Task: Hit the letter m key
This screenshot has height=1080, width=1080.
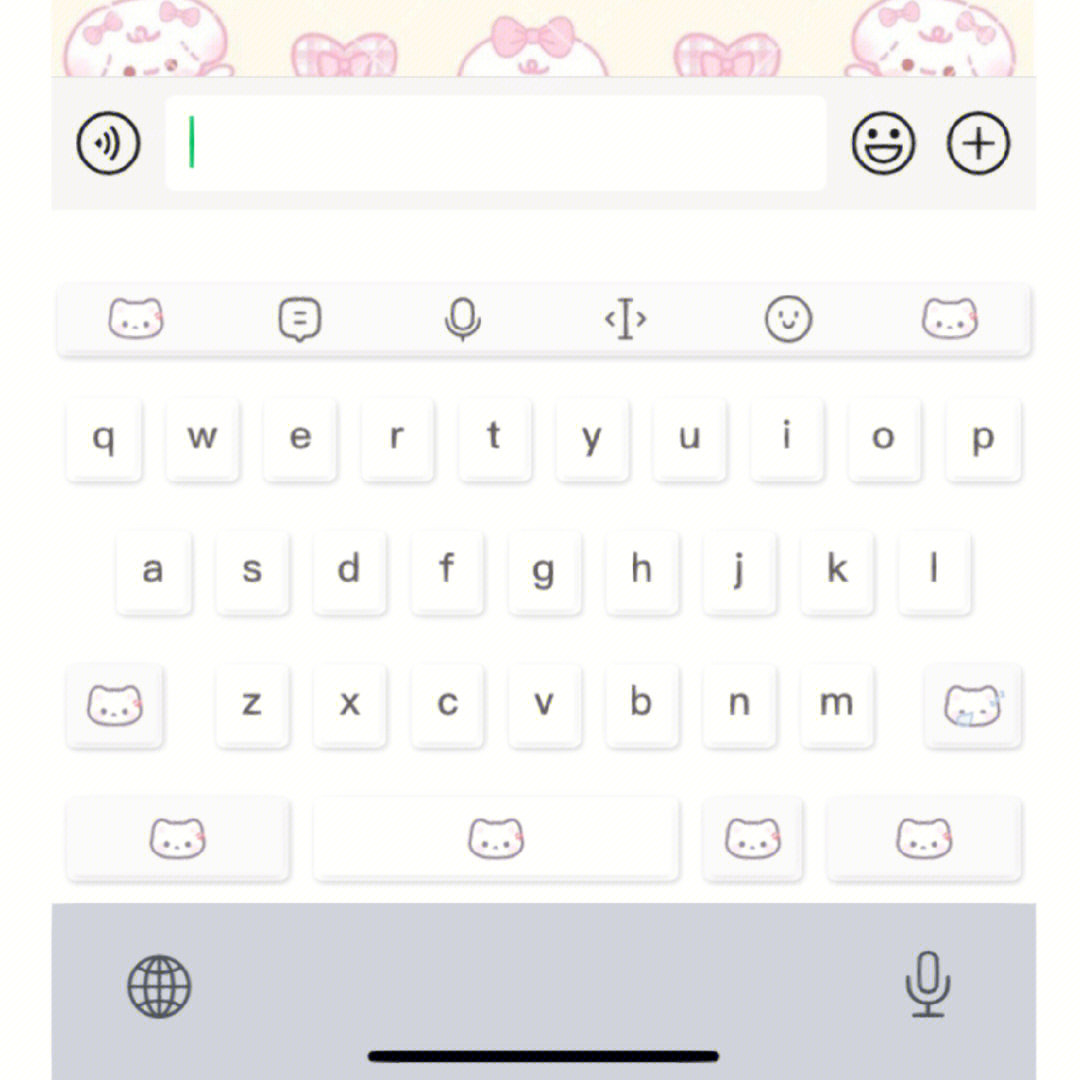Action: point(836,704)
